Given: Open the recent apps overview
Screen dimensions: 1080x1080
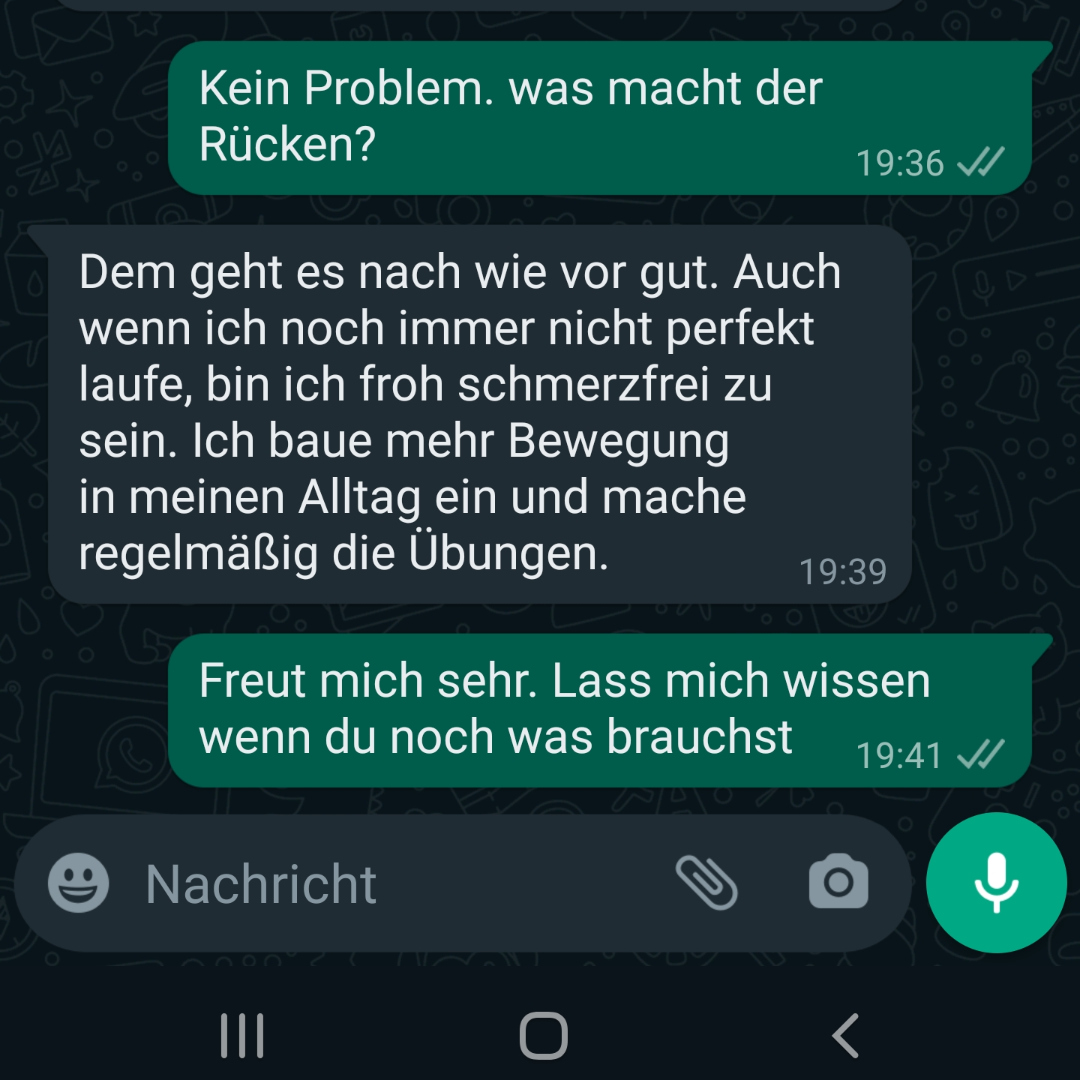Looking at the screenshot, I should 242,1035.
